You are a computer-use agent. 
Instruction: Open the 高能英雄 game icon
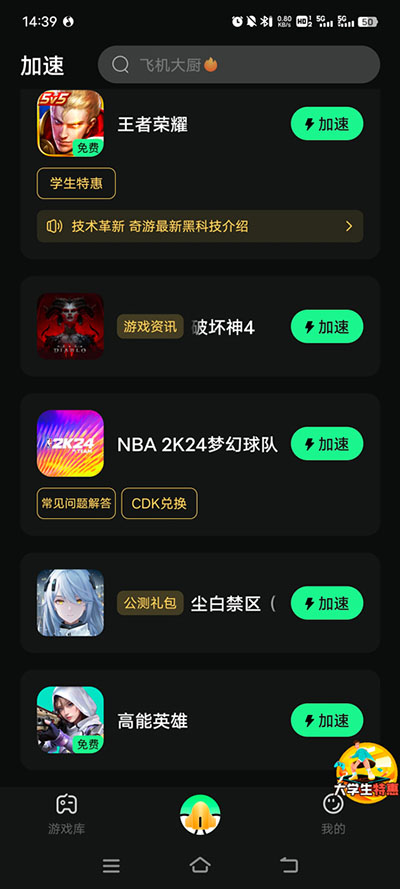(x=70, y=720)
